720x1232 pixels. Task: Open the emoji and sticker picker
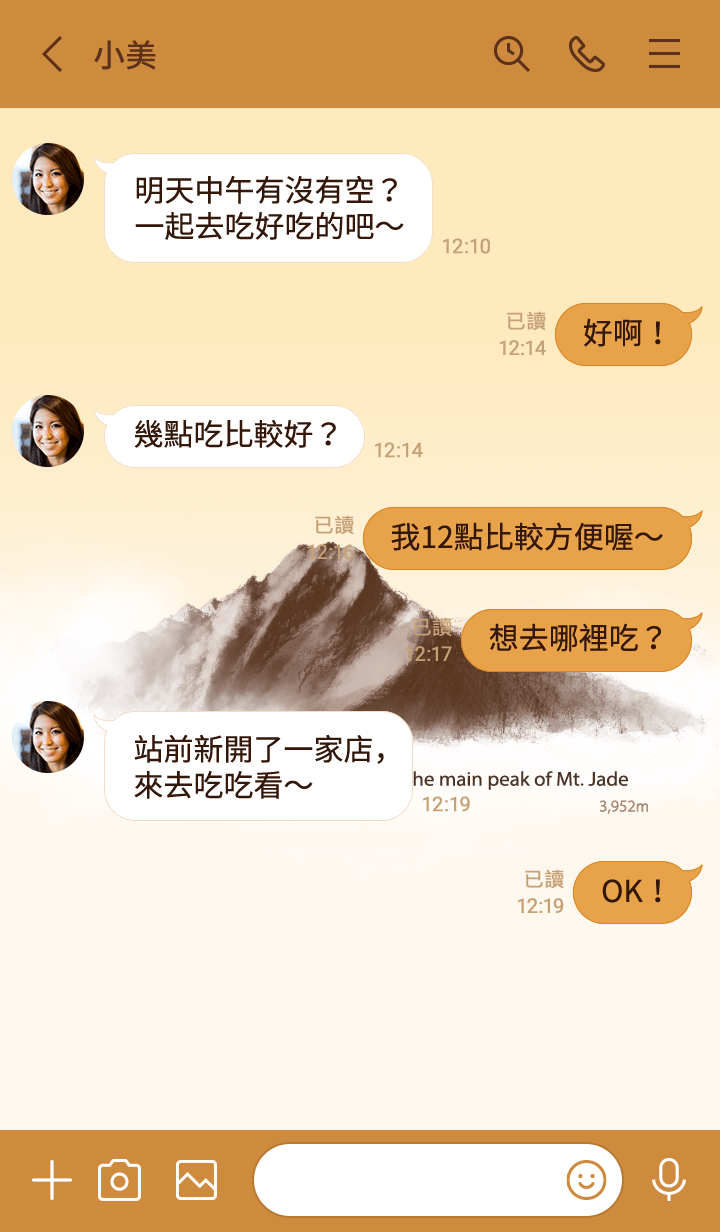pyautogui.click(x=586, y=1181)
